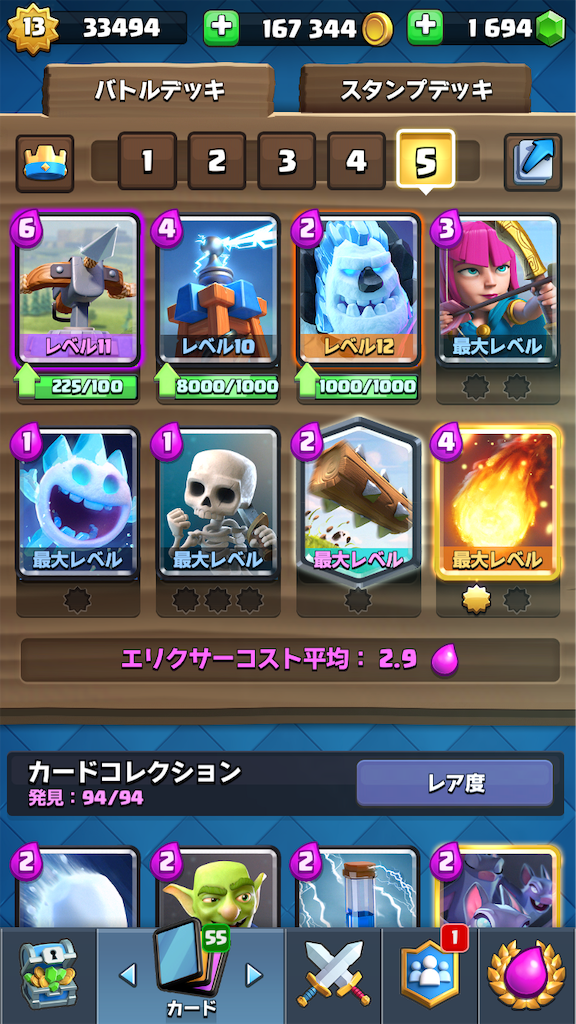This screenshot has height=1024, width=576.
Task: Open the clan social tab
Action: [x=430, y=976]
